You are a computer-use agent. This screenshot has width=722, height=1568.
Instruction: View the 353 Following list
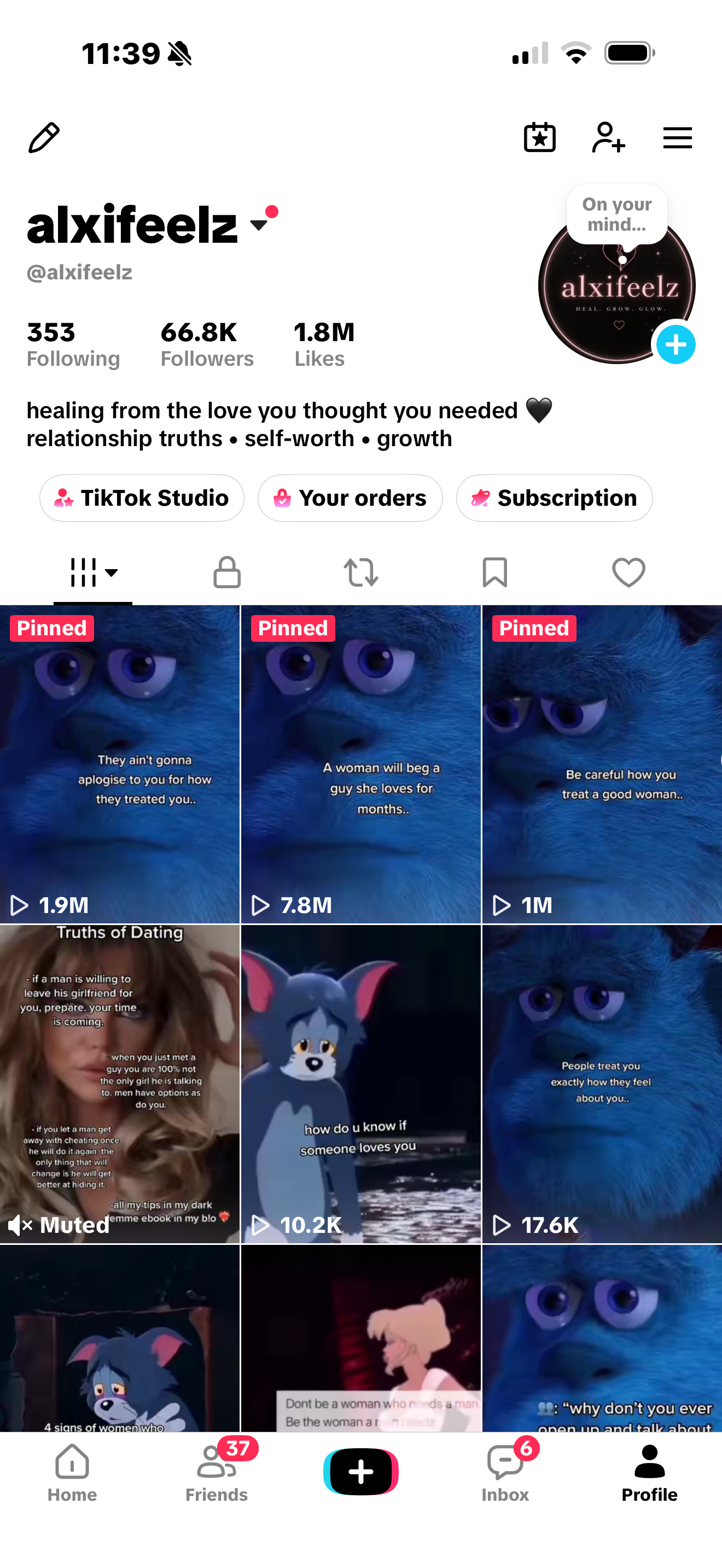[x=73, y=344]
